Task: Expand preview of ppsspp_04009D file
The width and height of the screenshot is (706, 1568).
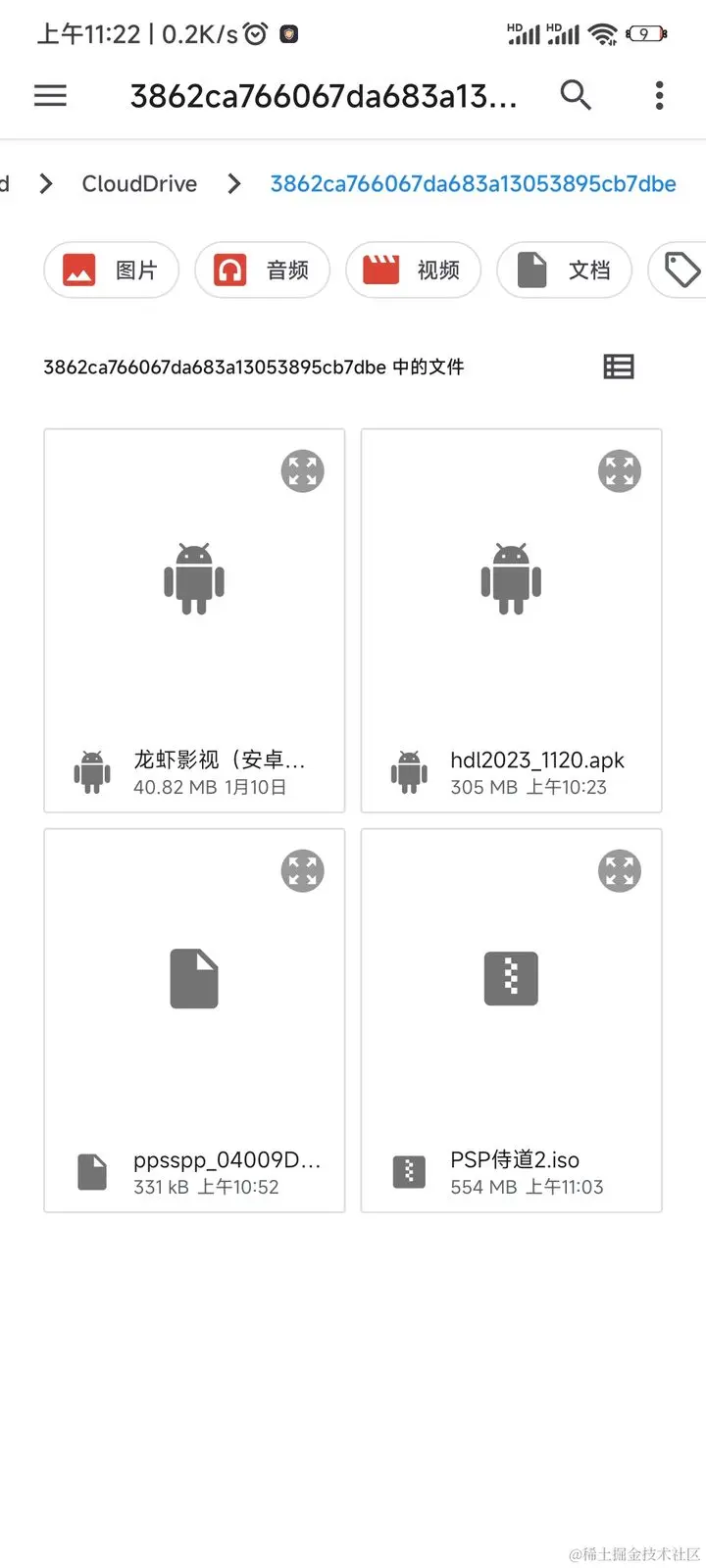Action: click(303, 870)
